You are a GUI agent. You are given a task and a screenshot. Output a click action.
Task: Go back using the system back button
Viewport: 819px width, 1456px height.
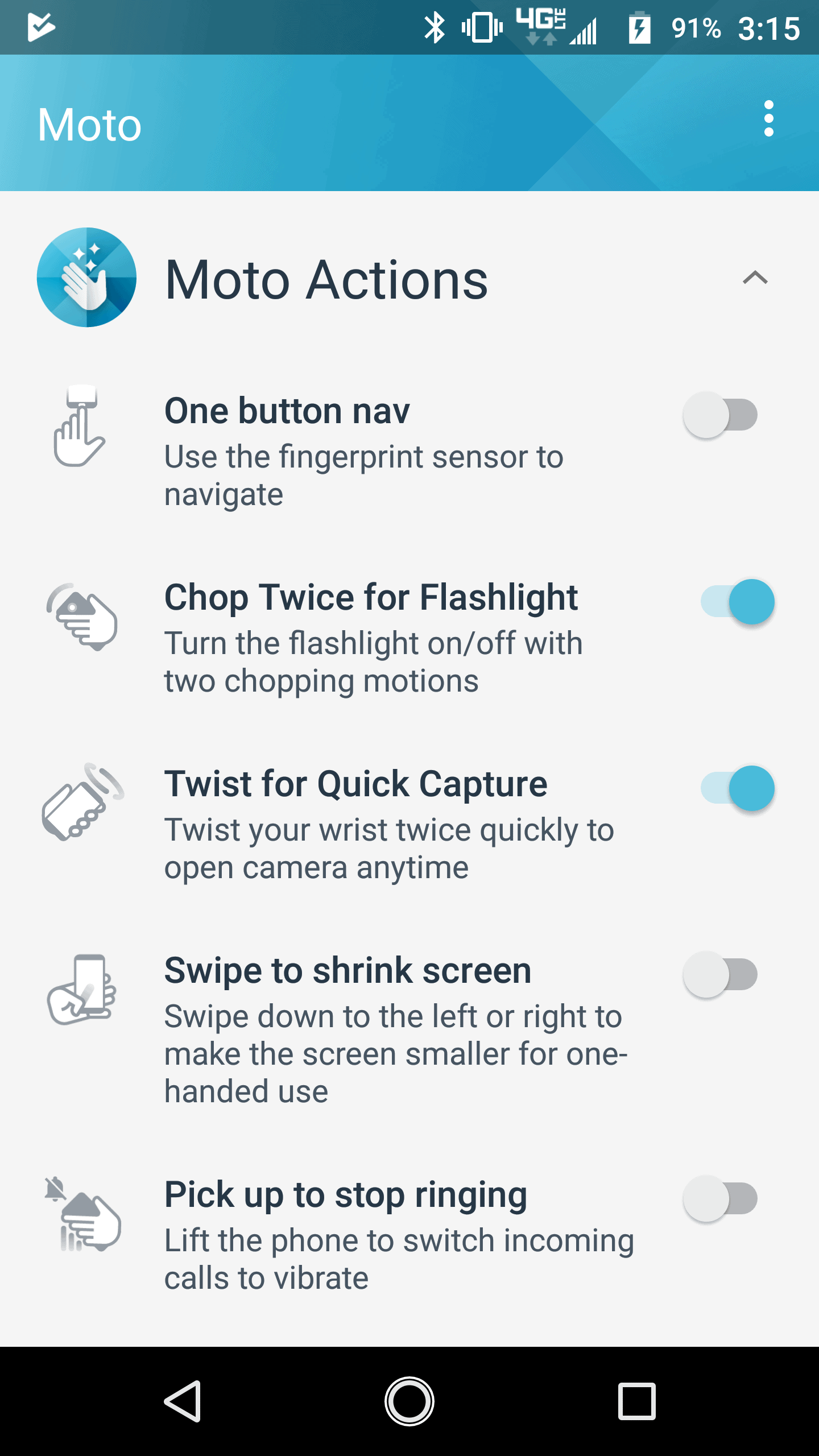point(183,1401)
